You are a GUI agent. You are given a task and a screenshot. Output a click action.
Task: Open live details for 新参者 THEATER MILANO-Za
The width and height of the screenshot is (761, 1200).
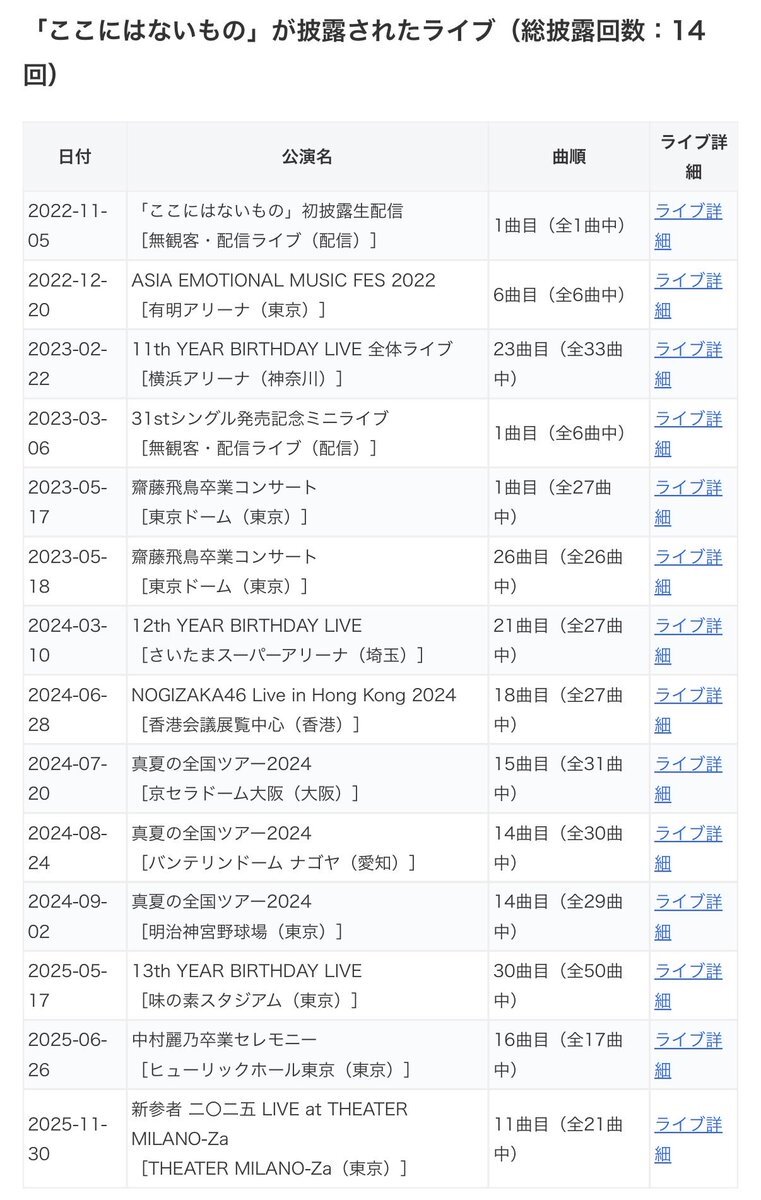pos(688,1125)
